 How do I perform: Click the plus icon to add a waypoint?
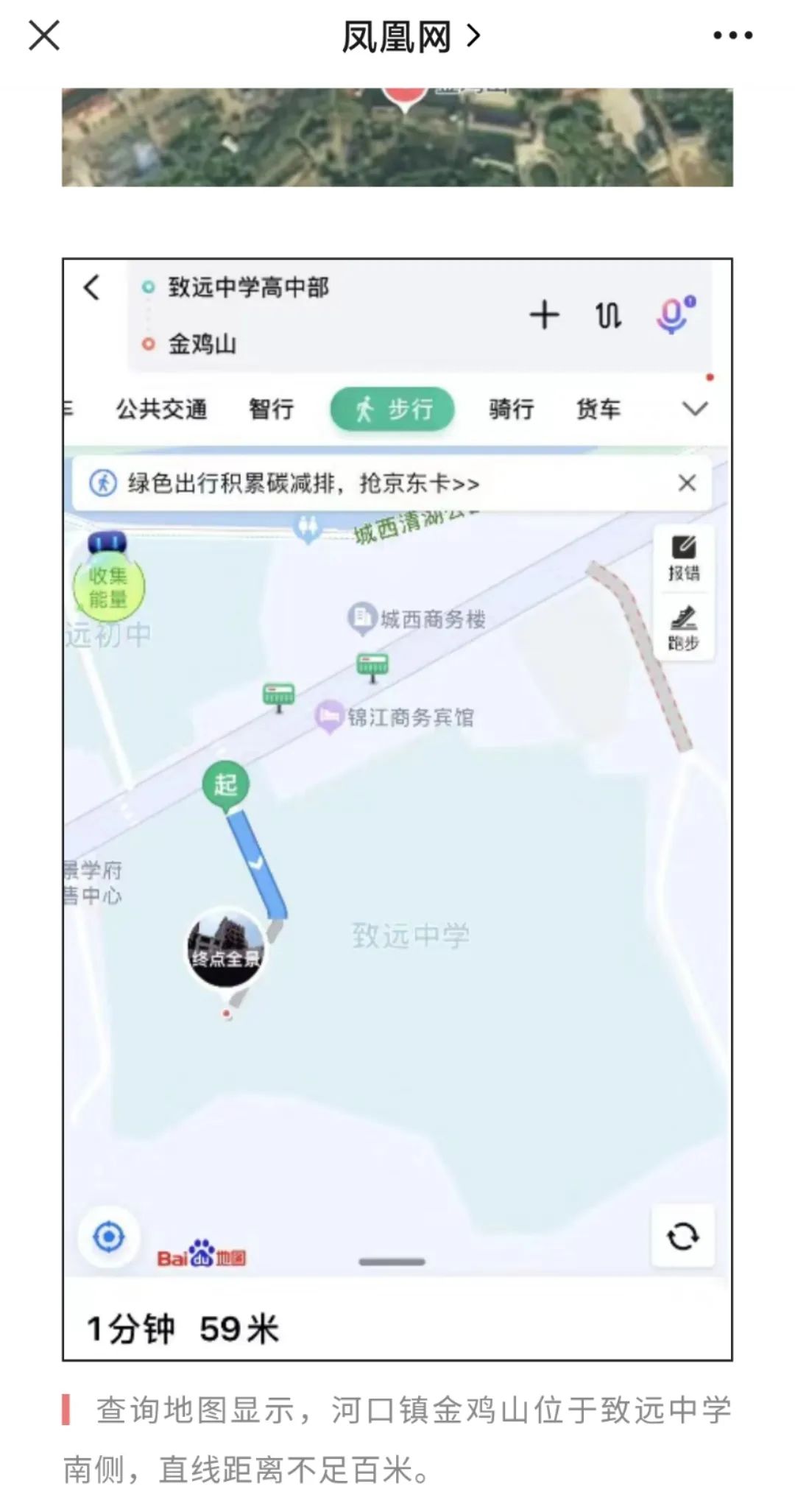(544, 315)
